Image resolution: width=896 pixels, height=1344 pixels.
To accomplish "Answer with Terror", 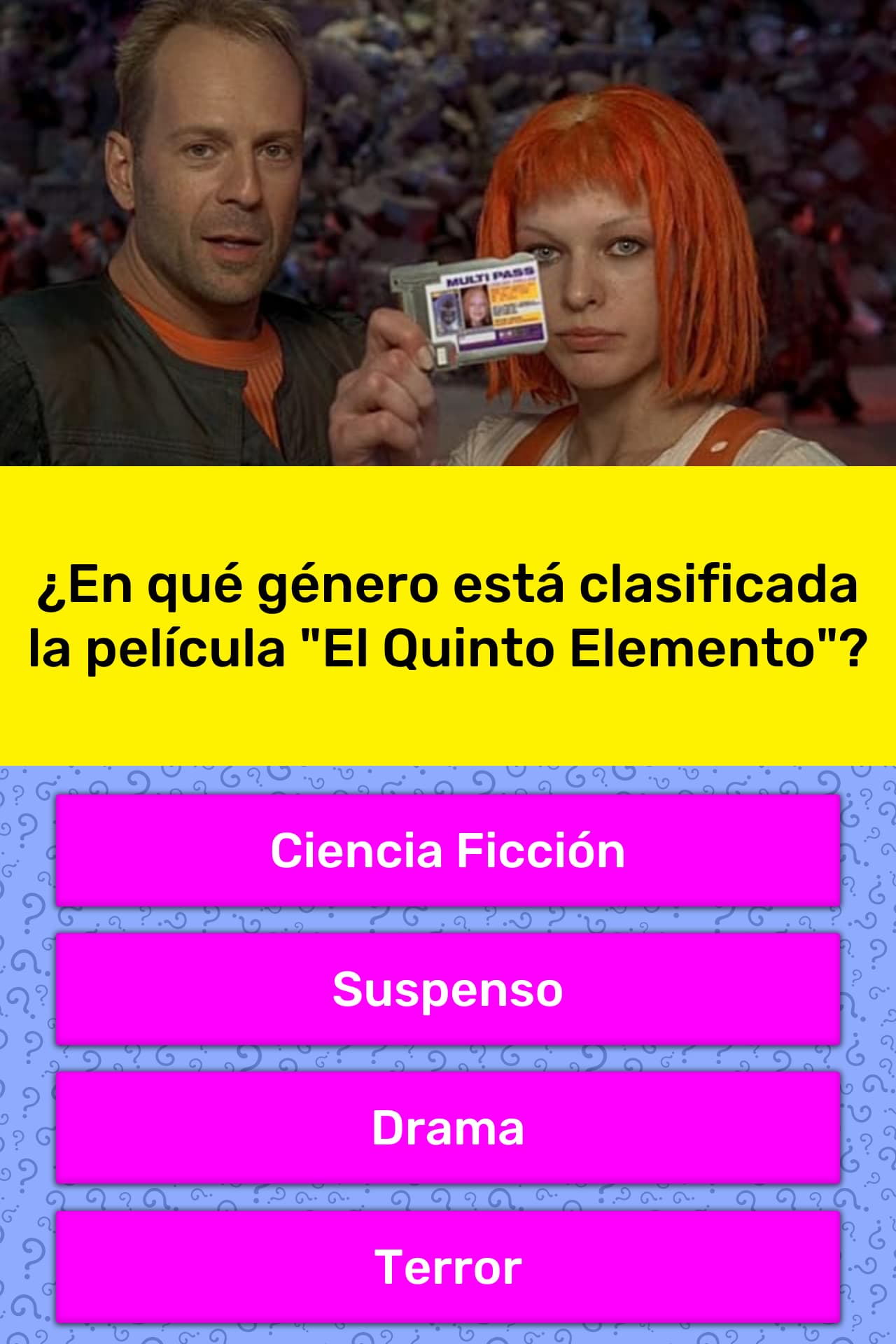I will pos(448,1266).
